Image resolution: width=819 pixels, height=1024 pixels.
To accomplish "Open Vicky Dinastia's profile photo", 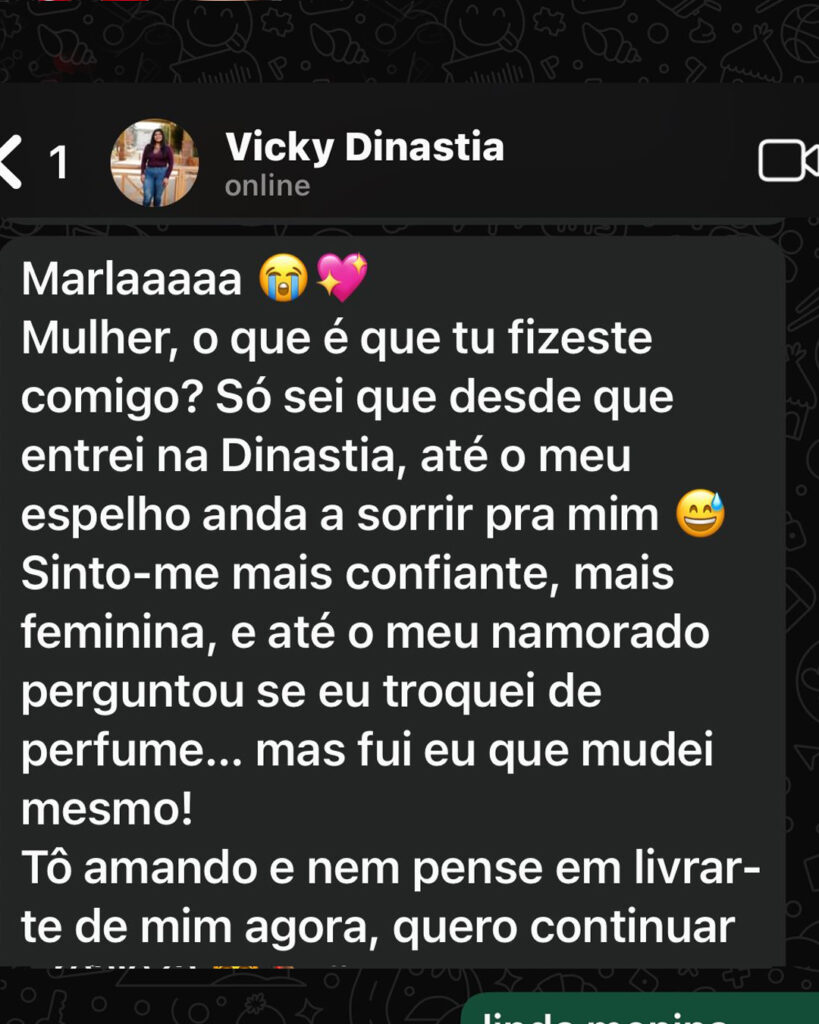I will [x=154, y=163].
